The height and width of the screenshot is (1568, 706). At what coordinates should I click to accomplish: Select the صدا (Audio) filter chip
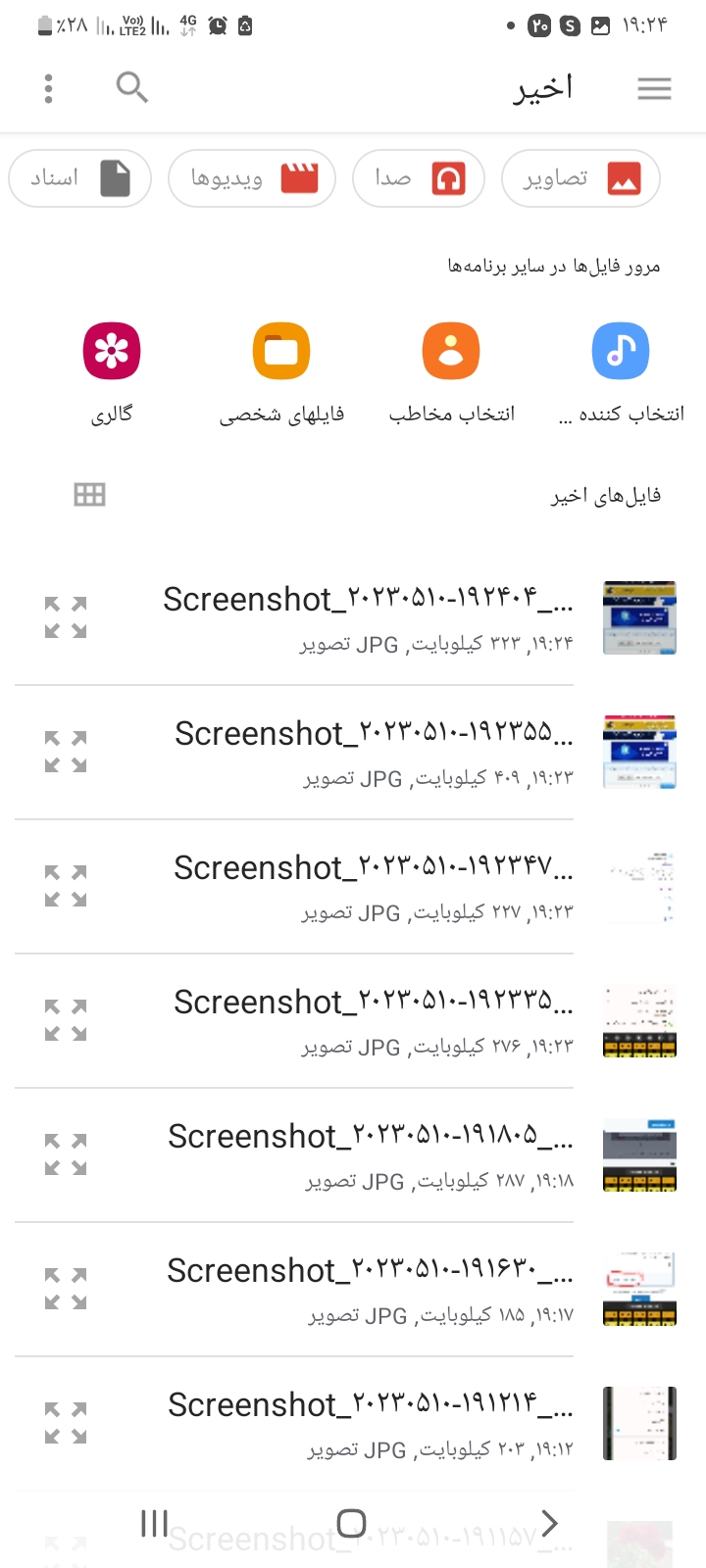(x=419, y=178)
